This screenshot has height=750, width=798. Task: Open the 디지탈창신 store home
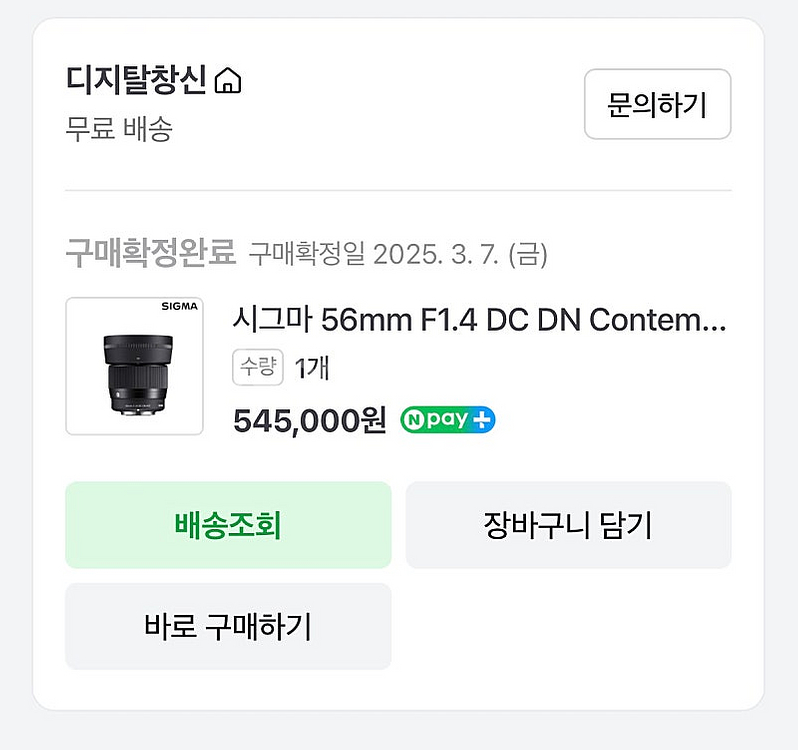click(x=154, y=80)
